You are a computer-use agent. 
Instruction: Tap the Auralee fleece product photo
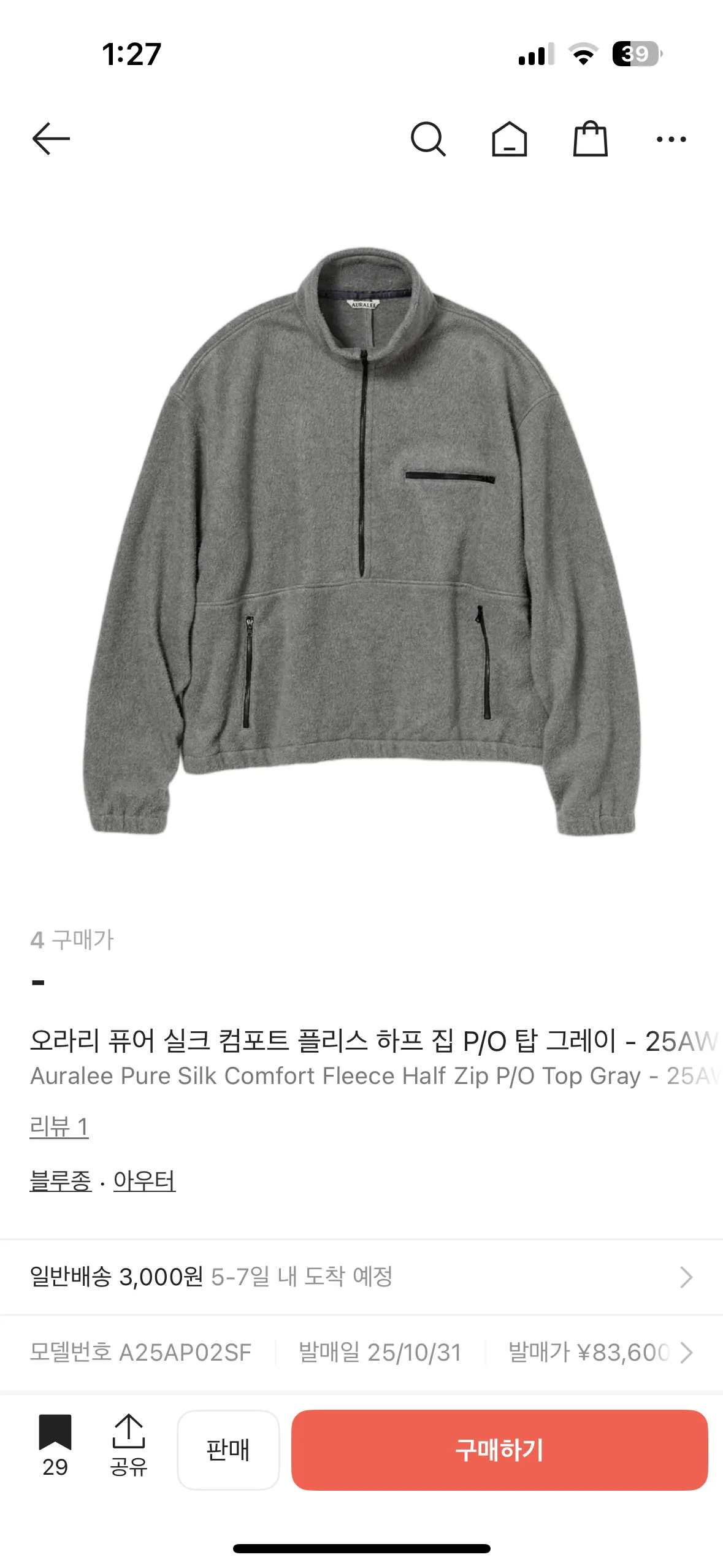coord(362,552)
